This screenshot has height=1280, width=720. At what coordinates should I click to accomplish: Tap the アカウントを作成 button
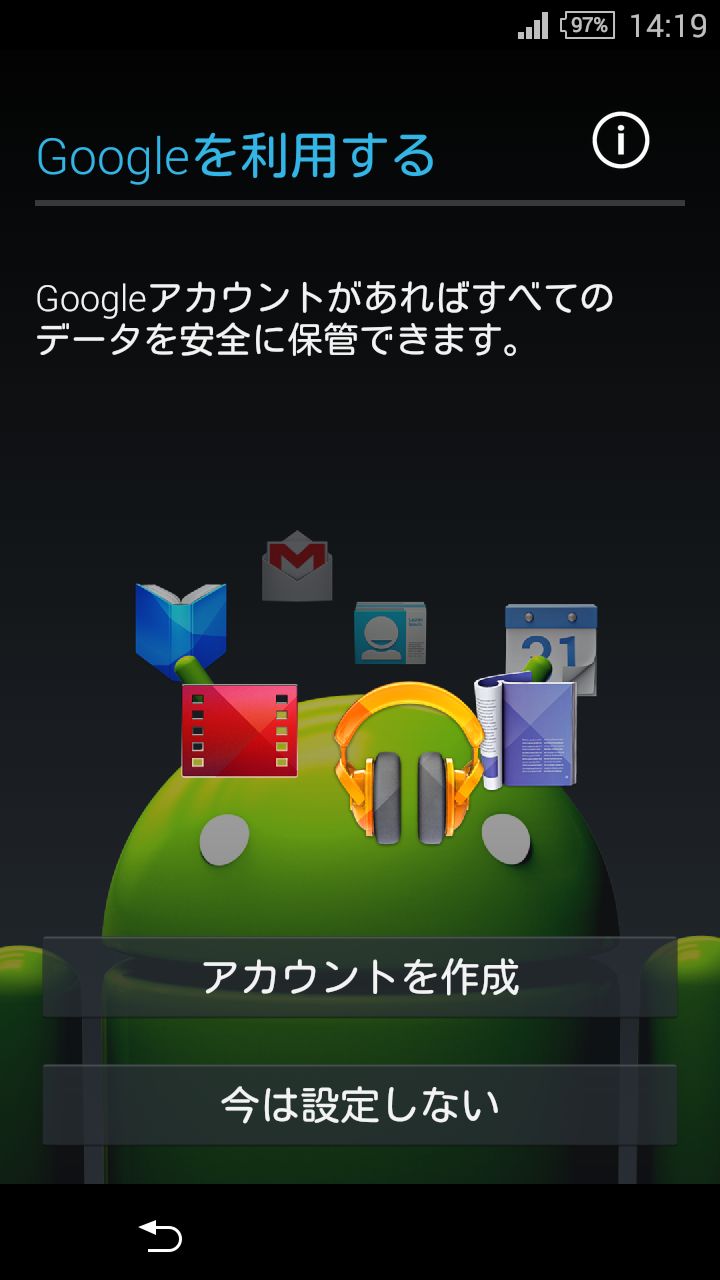point(360,977)
